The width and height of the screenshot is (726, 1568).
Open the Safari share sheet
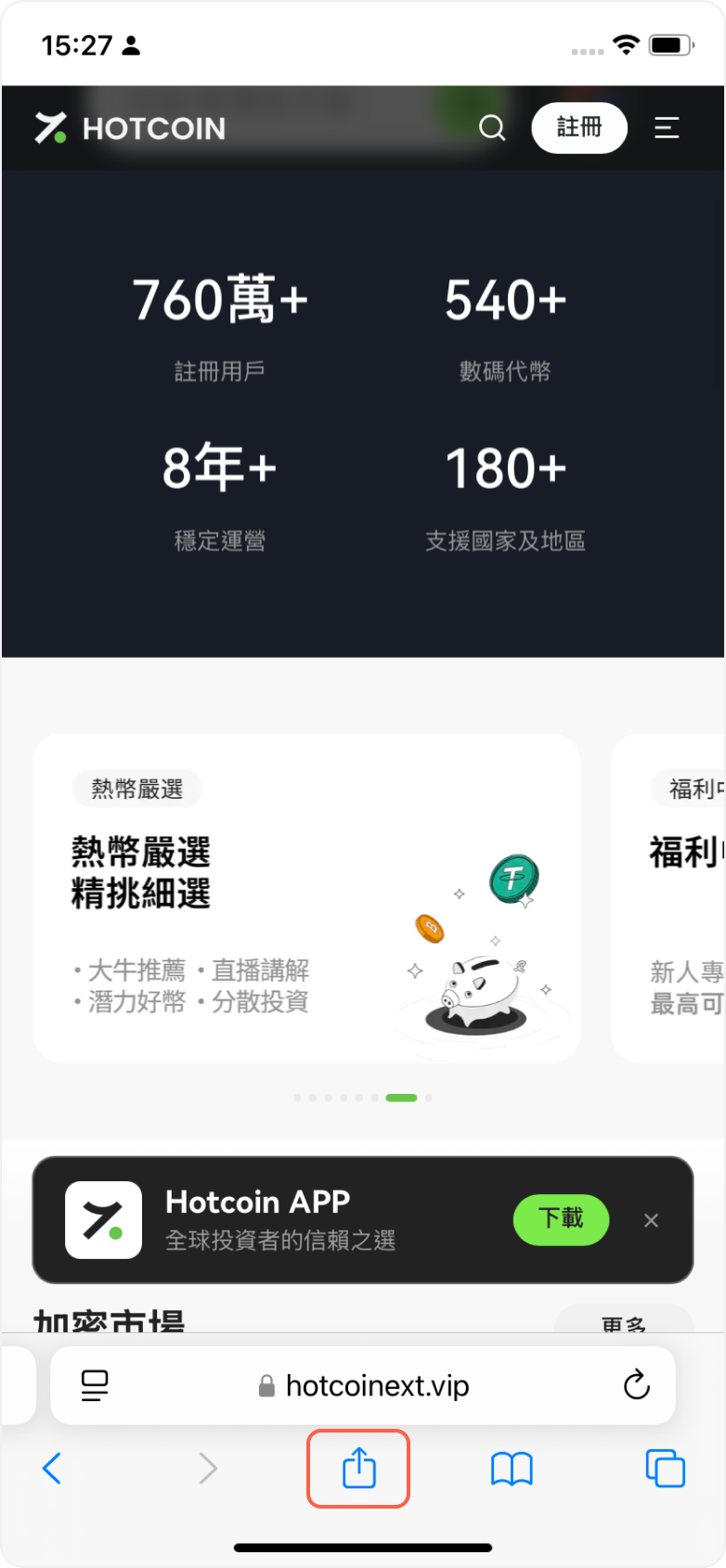358,1469
